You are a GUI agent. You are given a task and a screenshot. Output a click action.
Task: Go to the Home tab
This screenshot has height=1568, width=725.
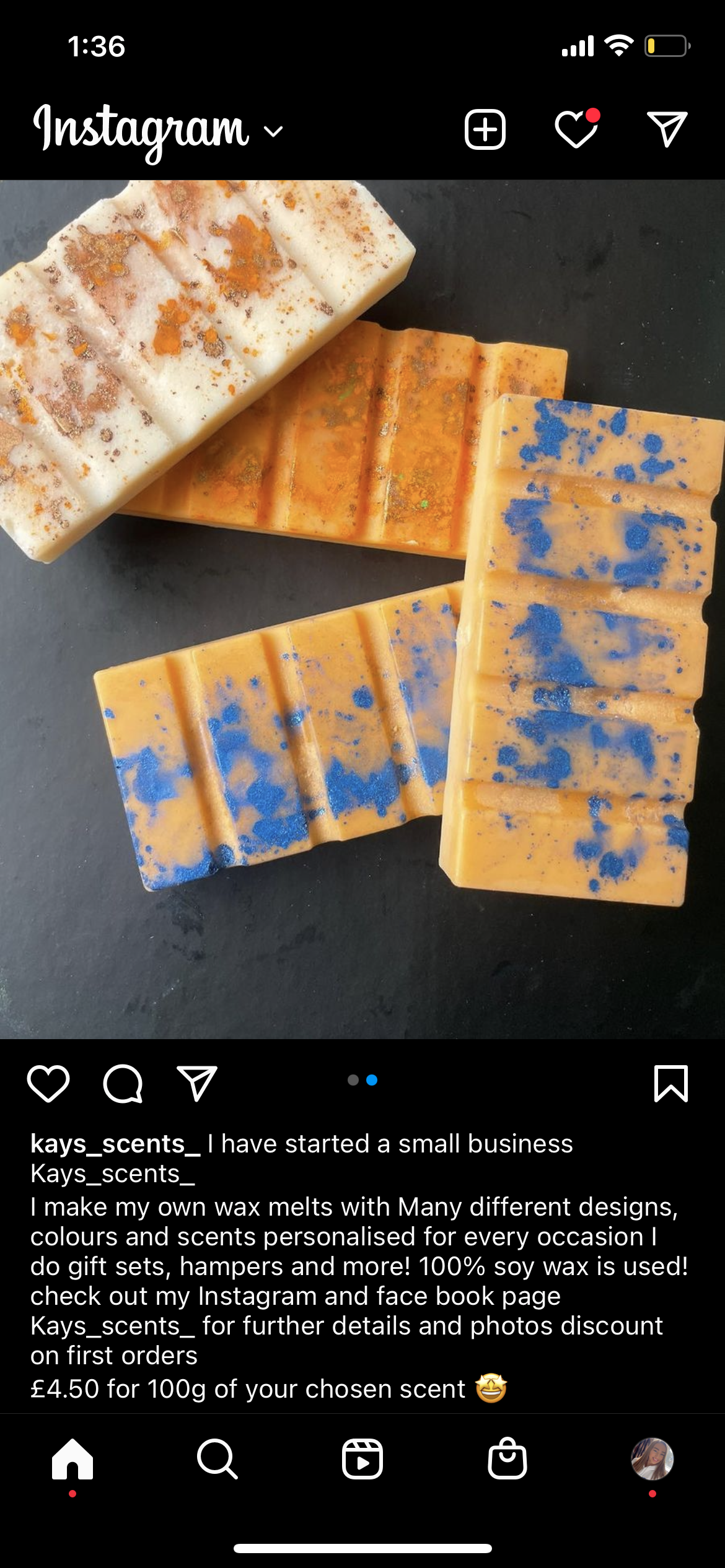click(72, 1459)
